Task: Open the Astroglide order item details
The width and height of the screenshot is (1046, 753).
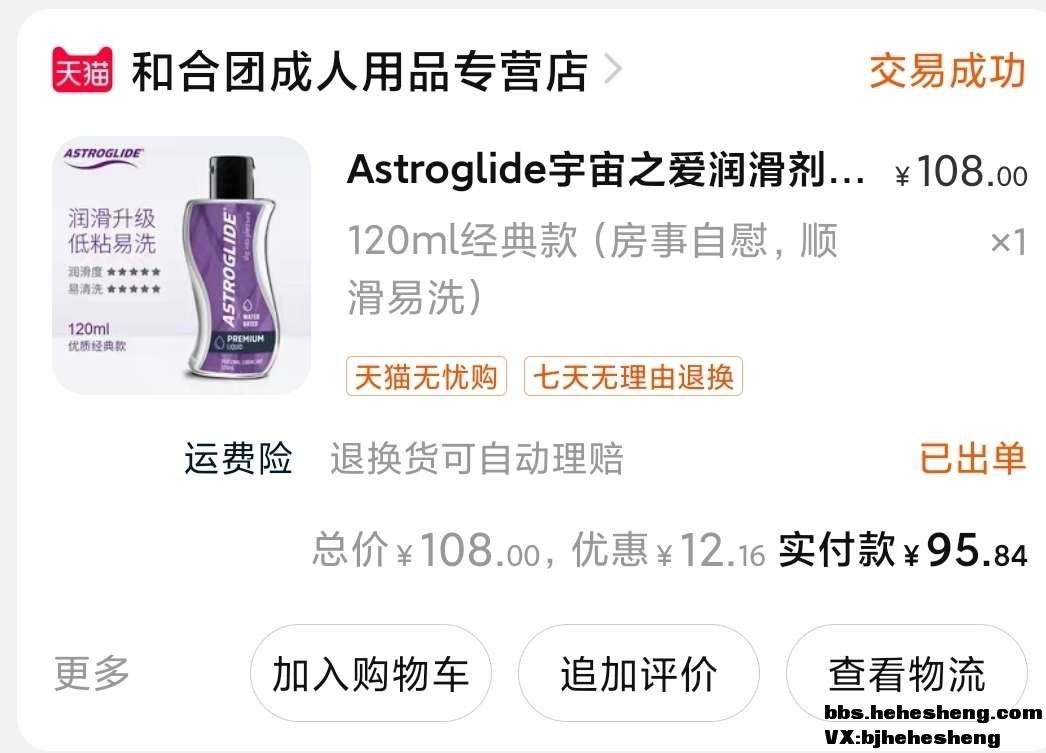Action: (x=606, y=172)
